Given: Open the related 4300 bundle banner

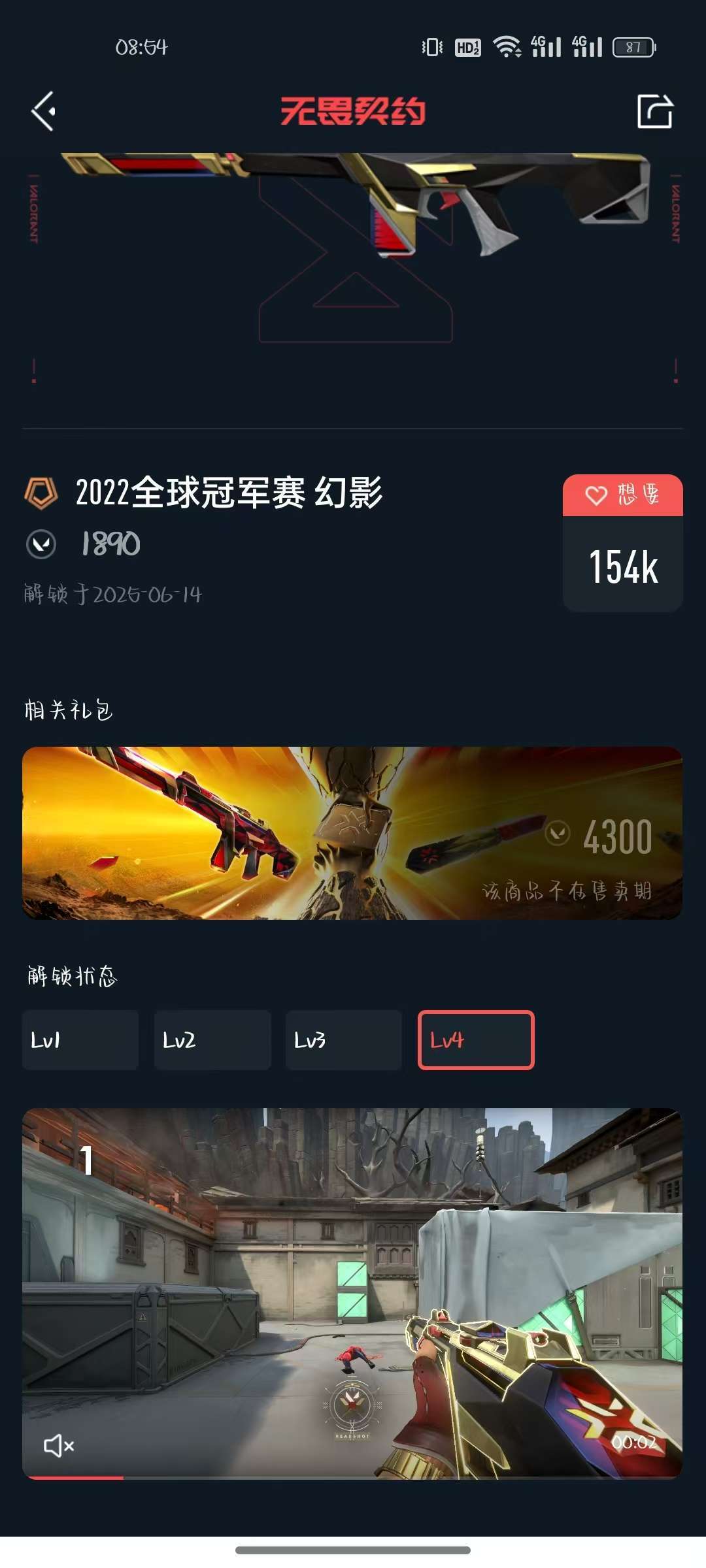Looking at the screenshot, I should click(x=352, y=833).
